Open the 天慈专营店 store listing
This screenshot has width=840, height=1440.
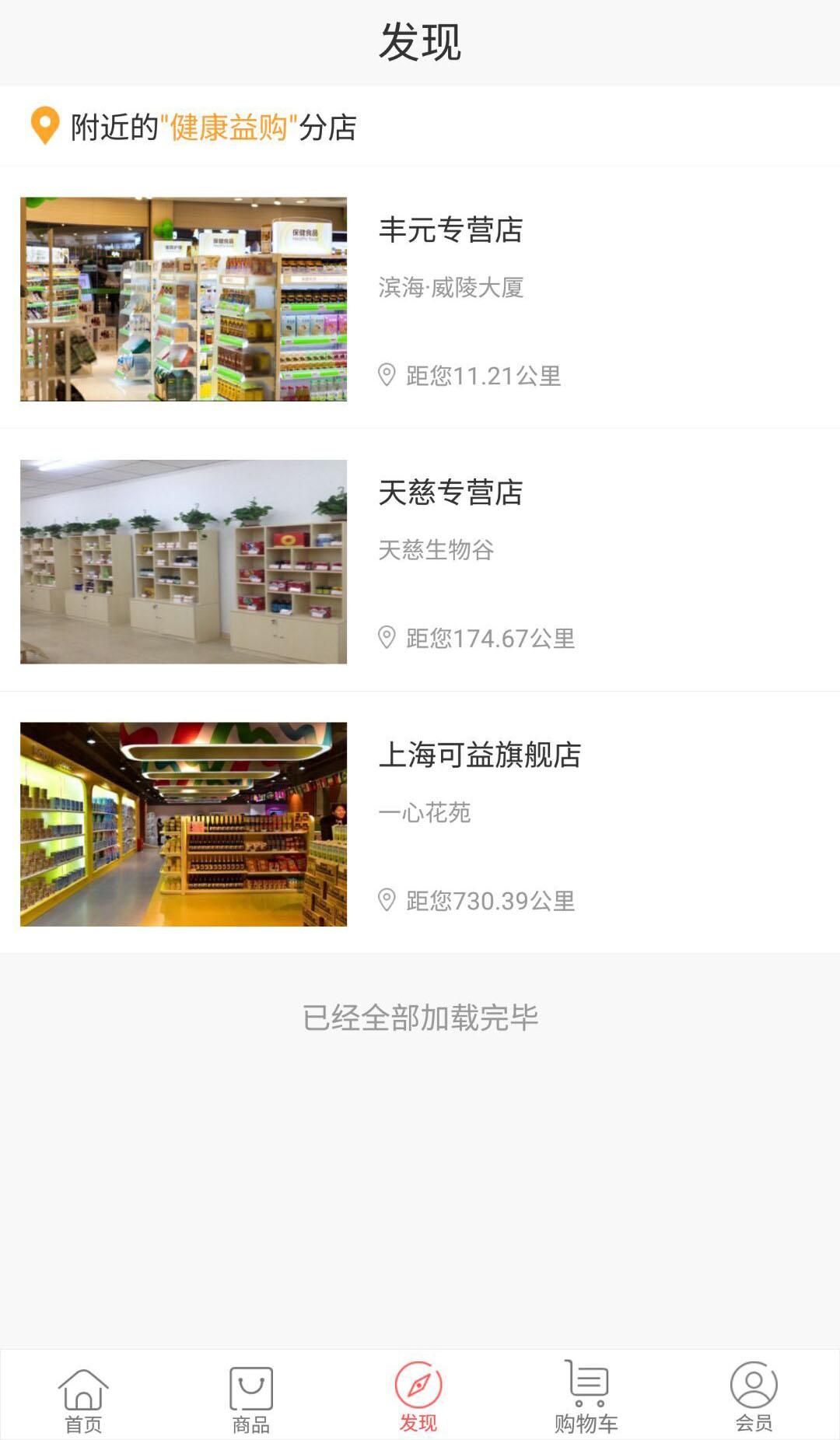pyautogui.click(x=450, y=492)
